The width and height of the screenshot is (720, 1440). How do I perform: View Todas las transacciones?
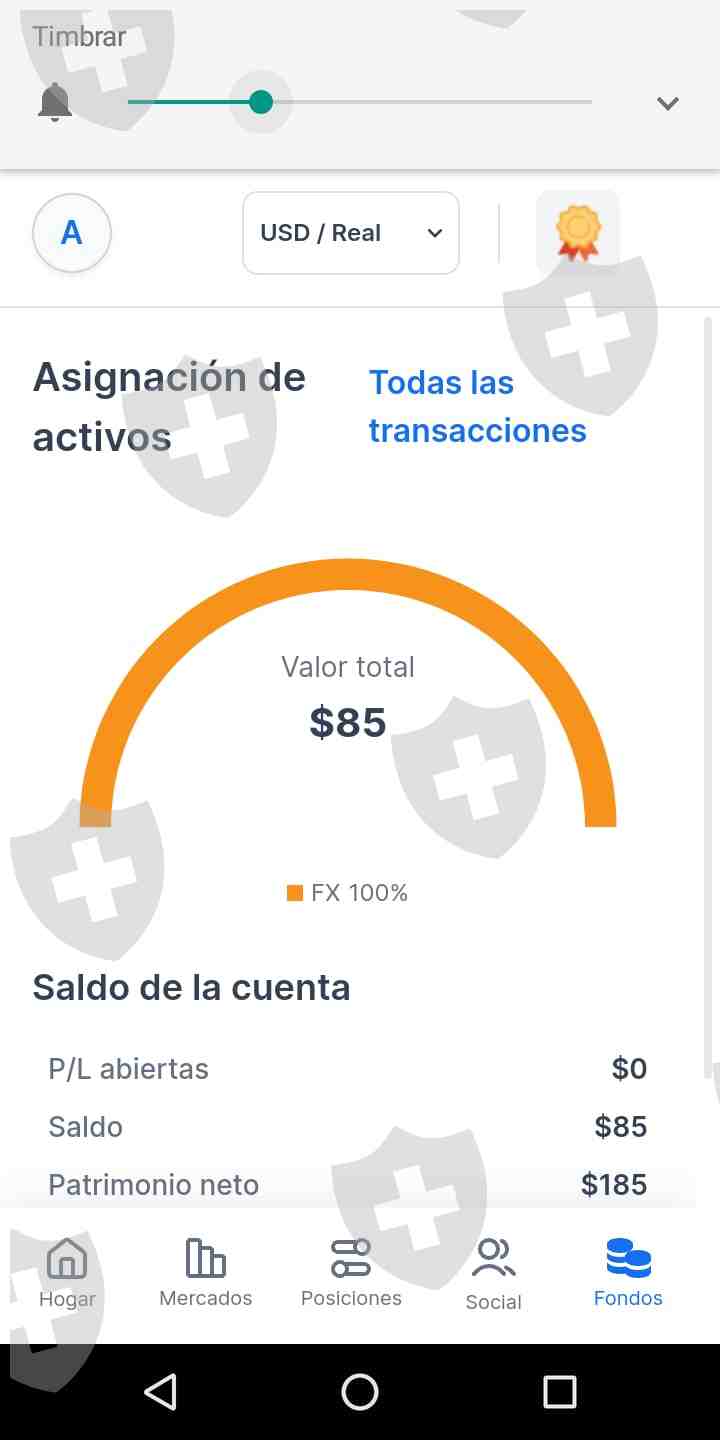[x=477, y=406]
